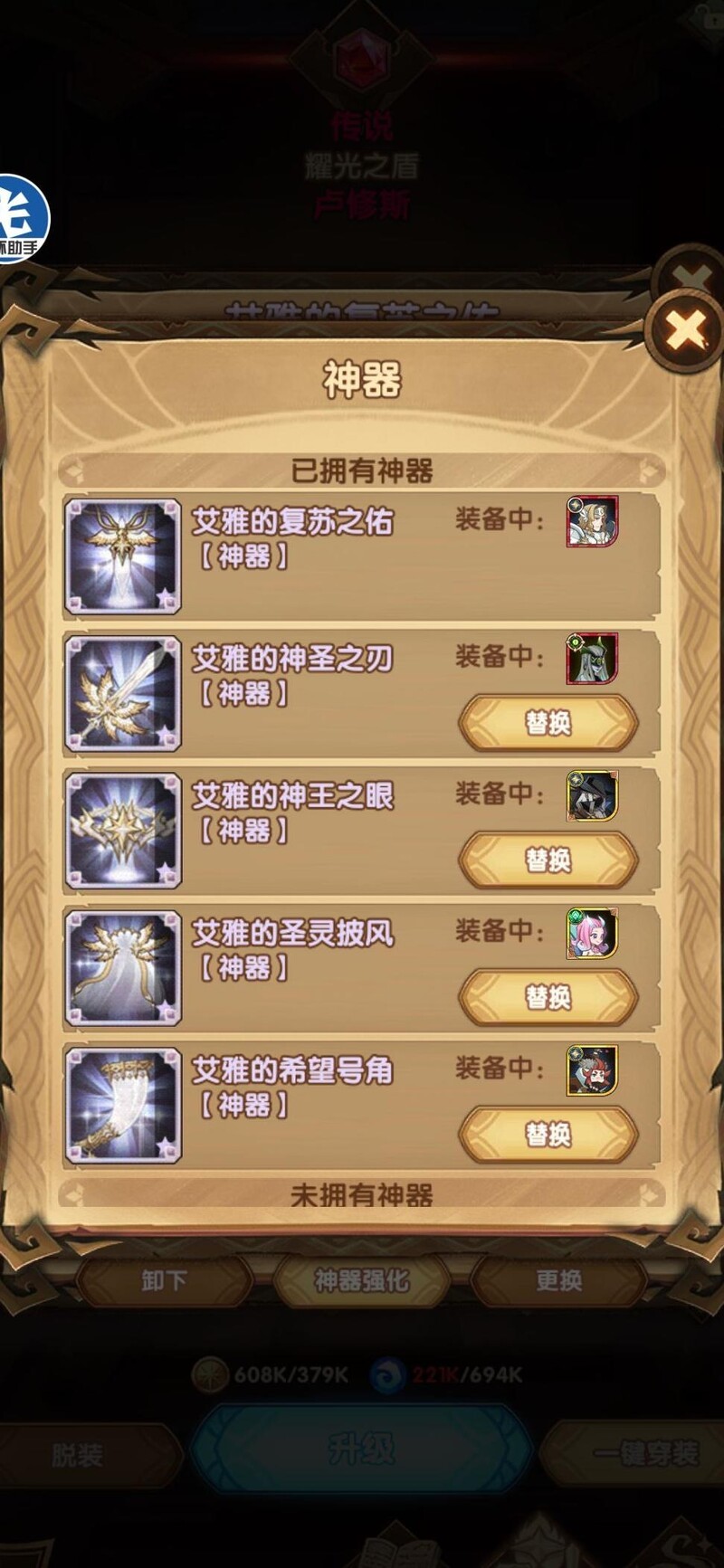
Task: Tap 替换 for 艾雅的神王之眼
Action: coord(548,860)
